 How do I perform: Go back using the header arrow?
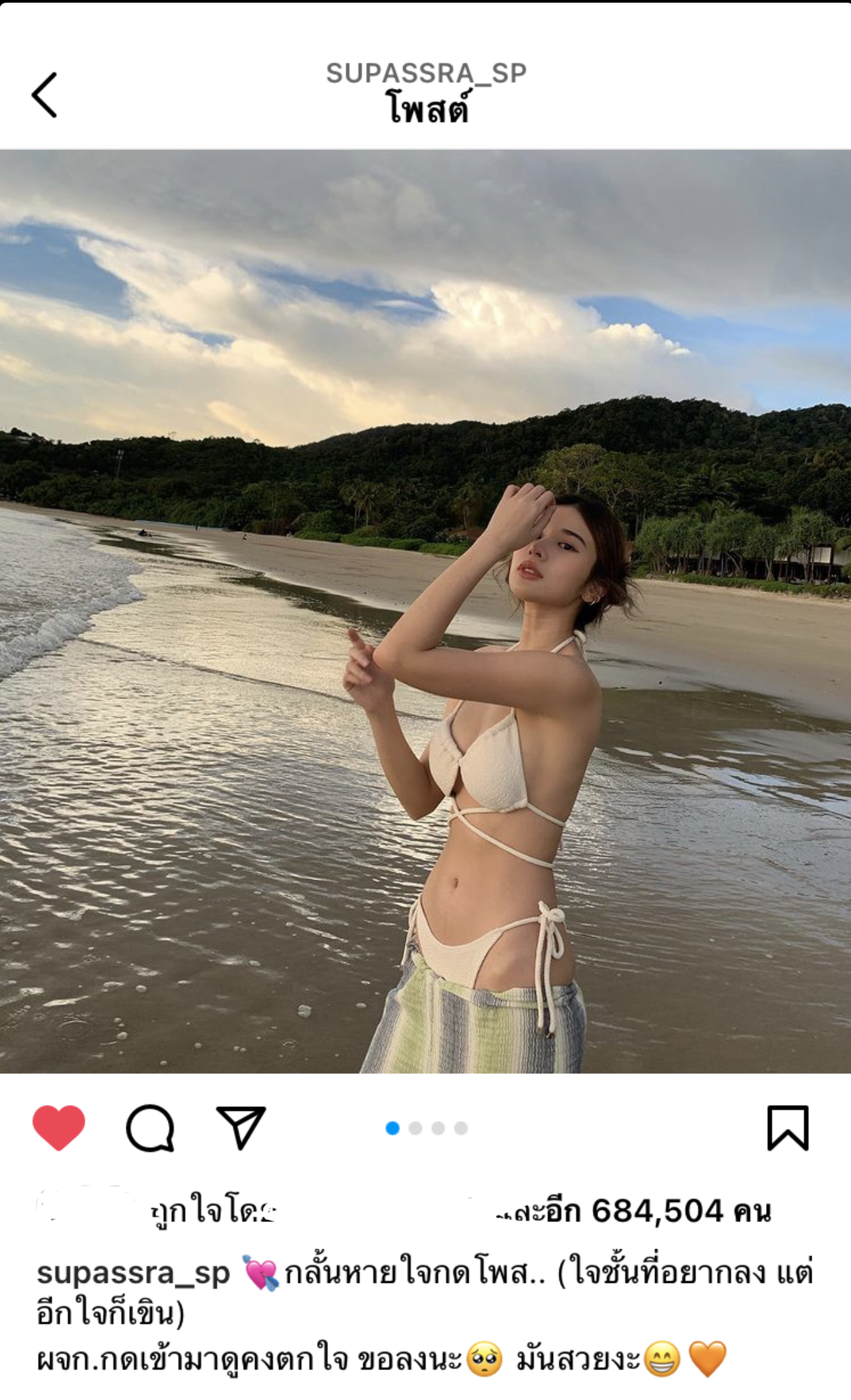(x=44, y=95)
